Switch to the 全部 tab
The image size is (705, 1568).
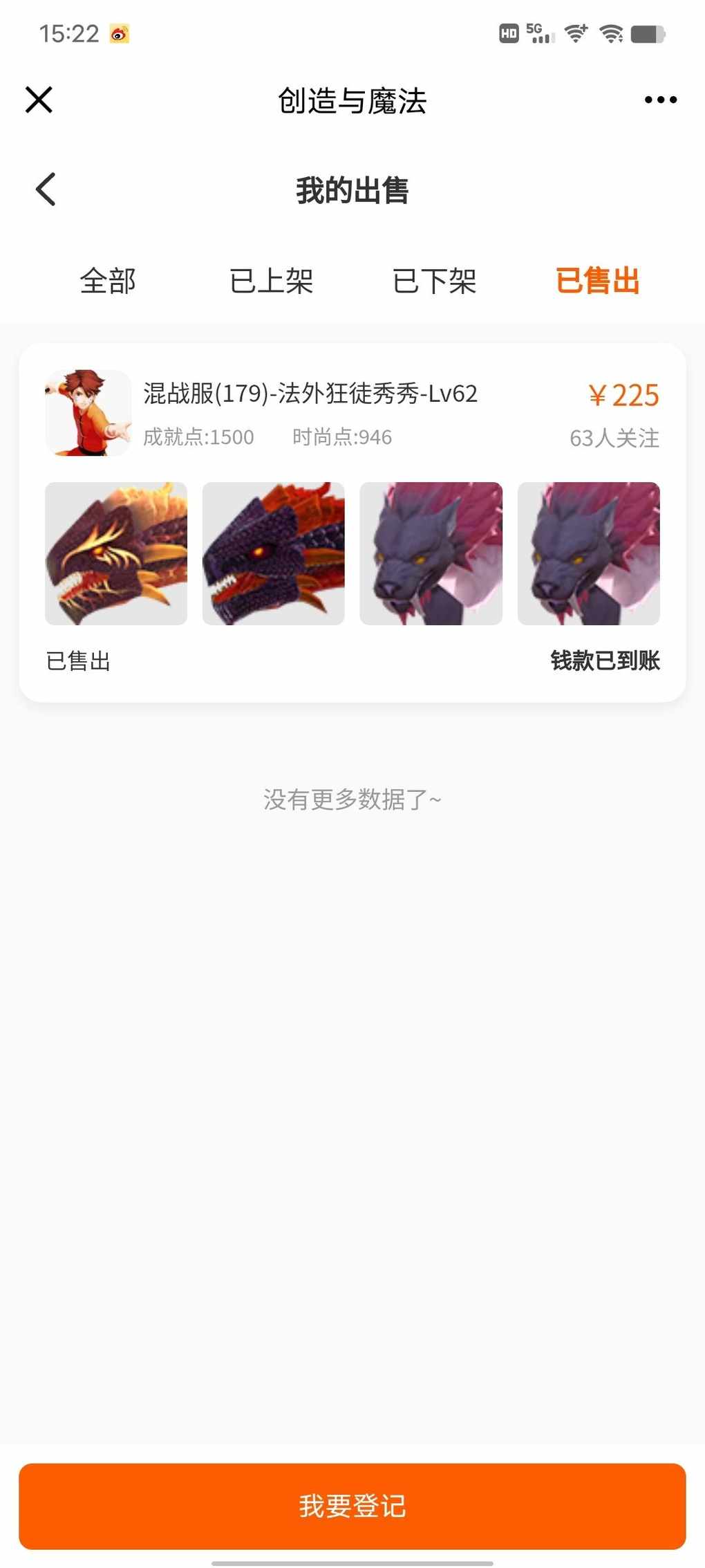(108, 281)
